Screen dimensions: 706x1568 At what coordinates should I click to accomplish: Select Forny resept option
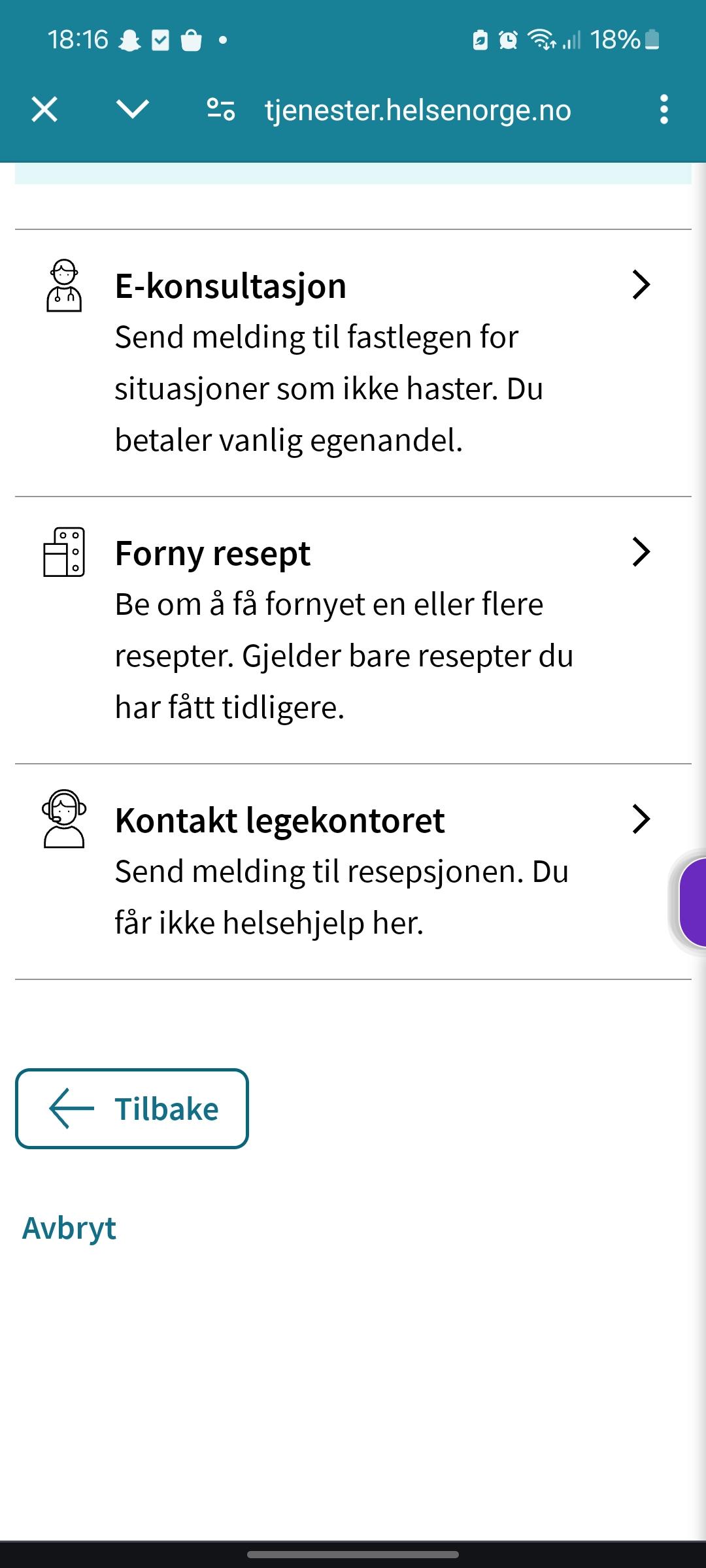[x=353, y=630]
